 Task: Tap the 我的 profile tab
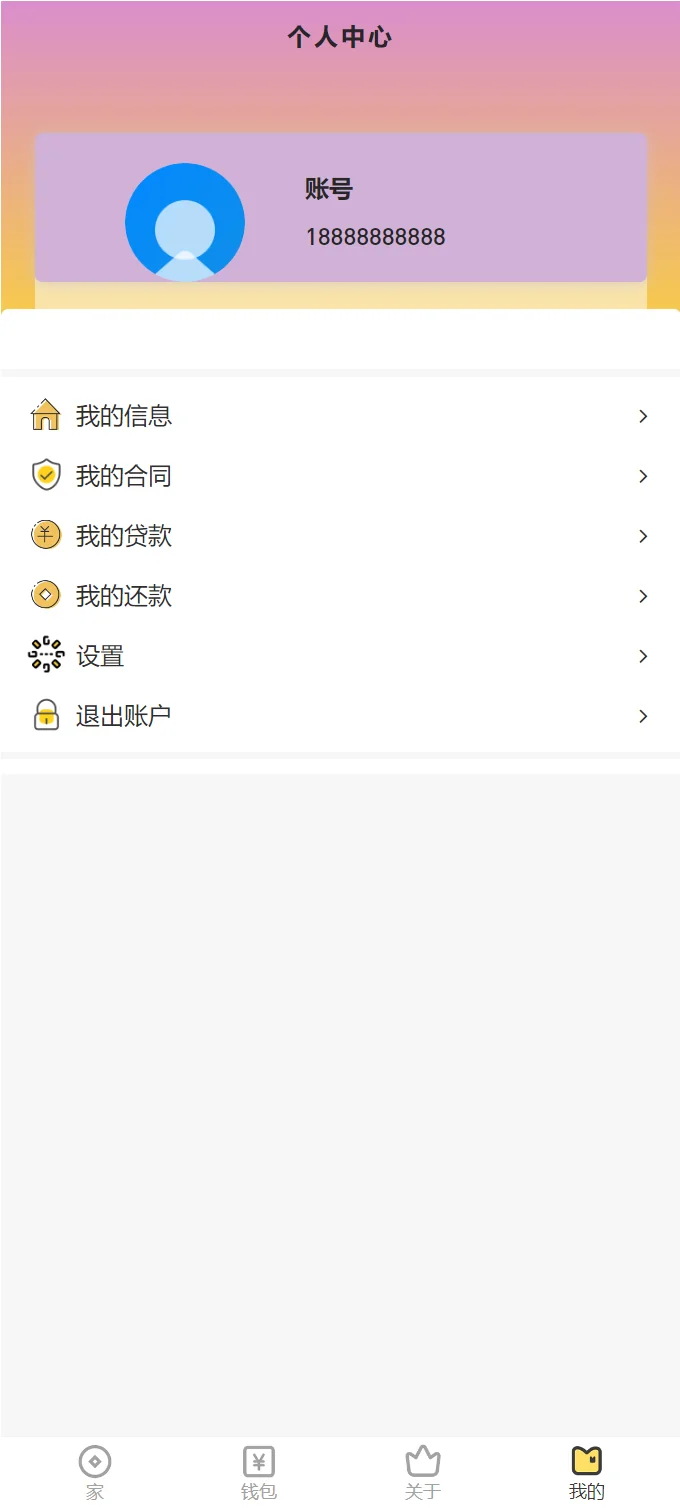coord(586,1472)
